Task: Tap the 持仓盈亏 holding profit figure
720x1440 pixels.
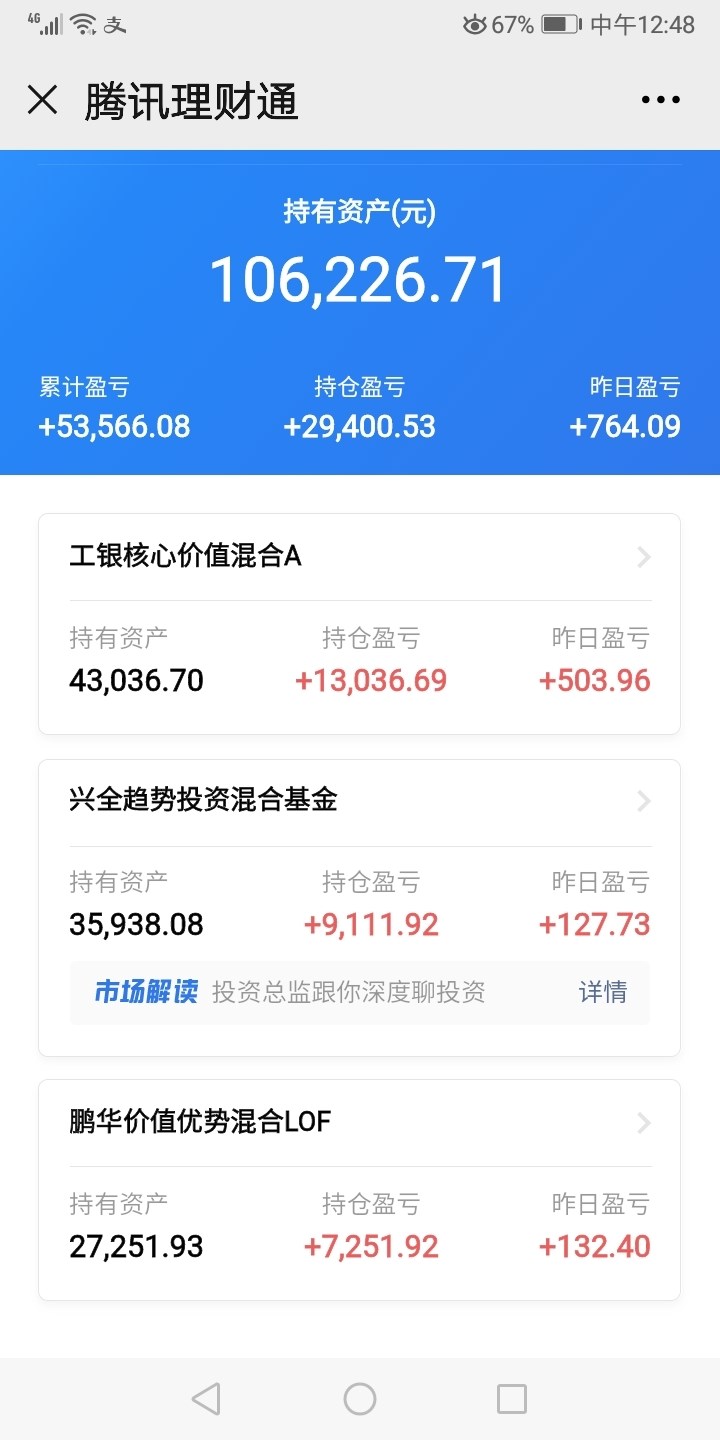Action: pyautogui.click(x=360, y=426)
